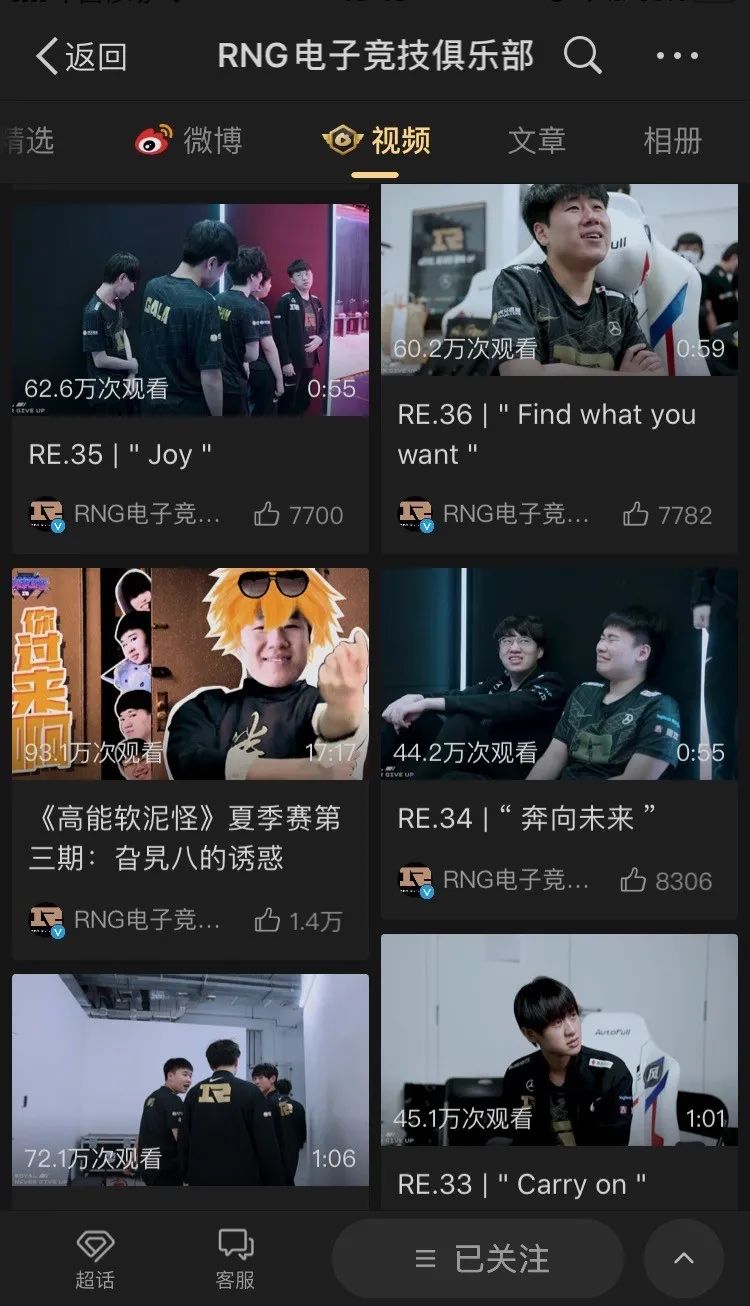The width and height of the screenshot is (750, 1306).
Task: Open the three-dot more options menu
Action: pyautogui.click(x=676, y=57)
